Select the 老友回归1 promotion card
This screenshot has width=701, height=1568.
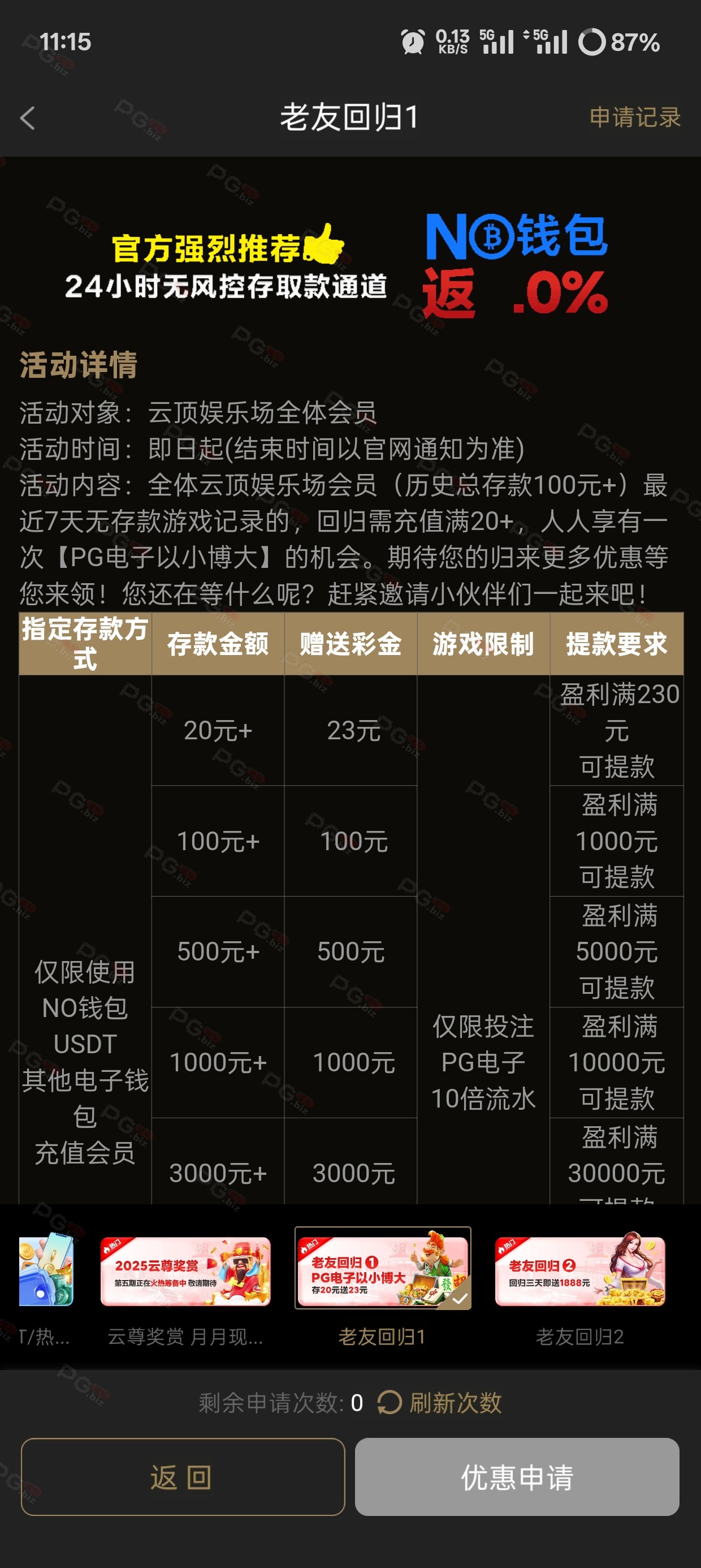coord(383,1287)
